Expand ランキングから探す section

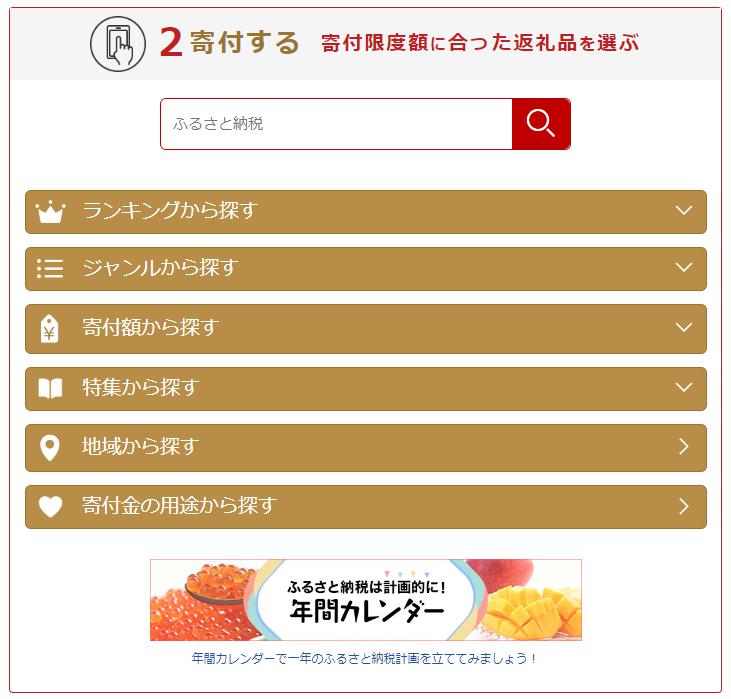click(365, 211)
